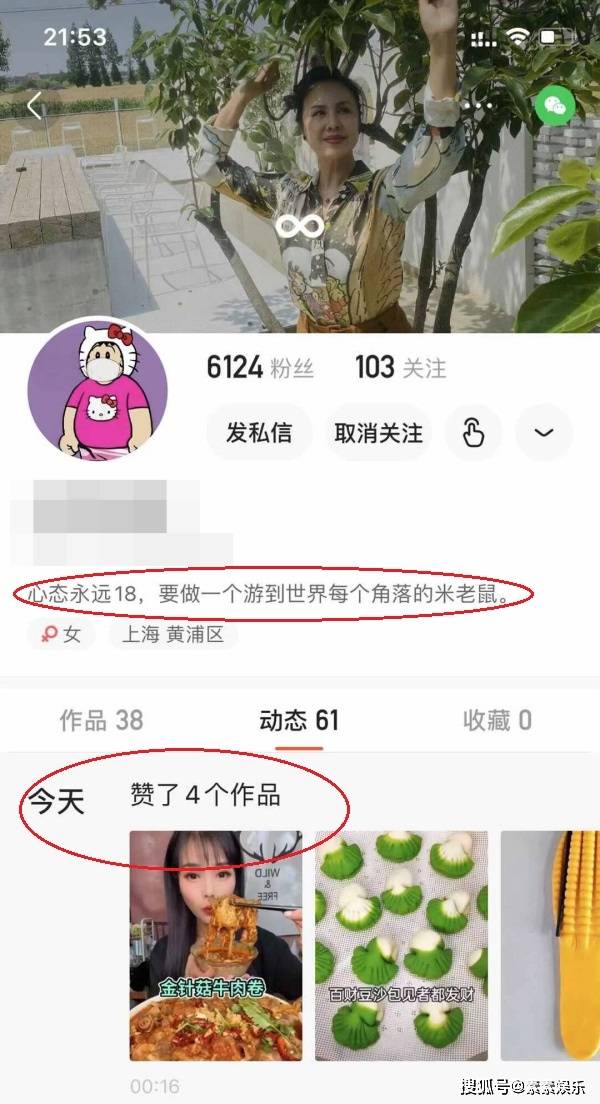This screenshot has height=1104, width=600.
Task: View the 6124 粉丝 followers list
Action: (260, 367)
